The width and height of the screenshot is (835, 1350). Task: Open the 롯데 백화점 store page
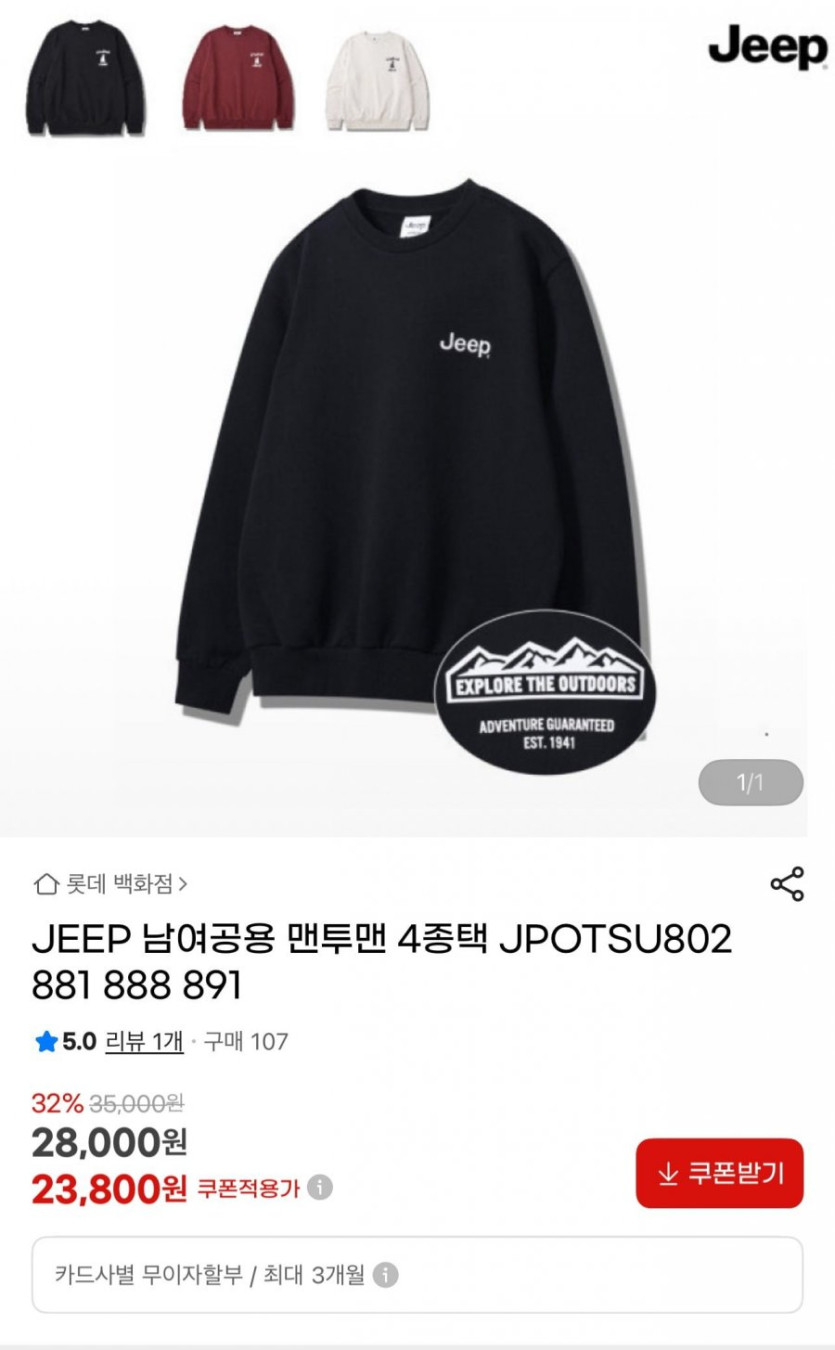(112, 884)
